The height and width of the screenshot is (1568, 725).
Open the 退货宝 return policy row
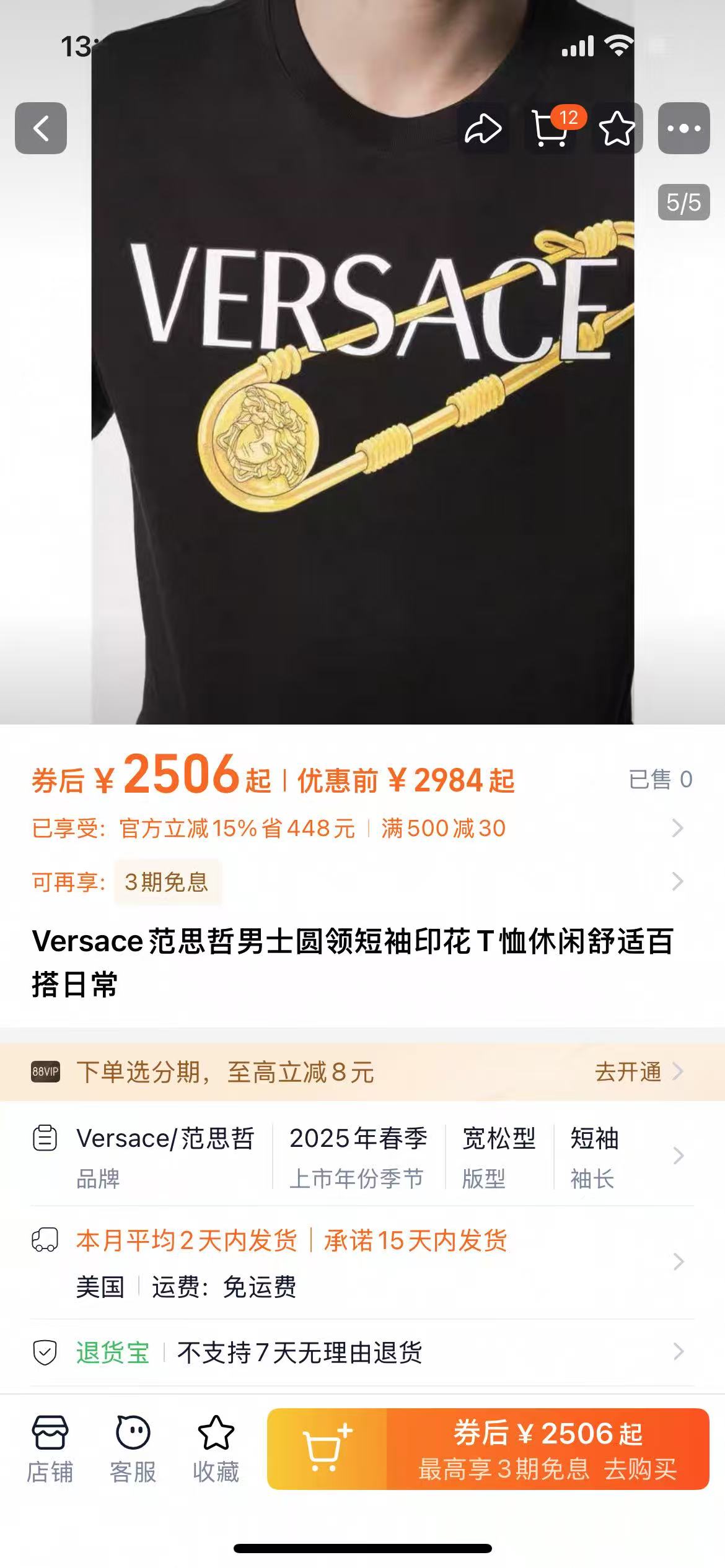click(x=359, y=1352)
